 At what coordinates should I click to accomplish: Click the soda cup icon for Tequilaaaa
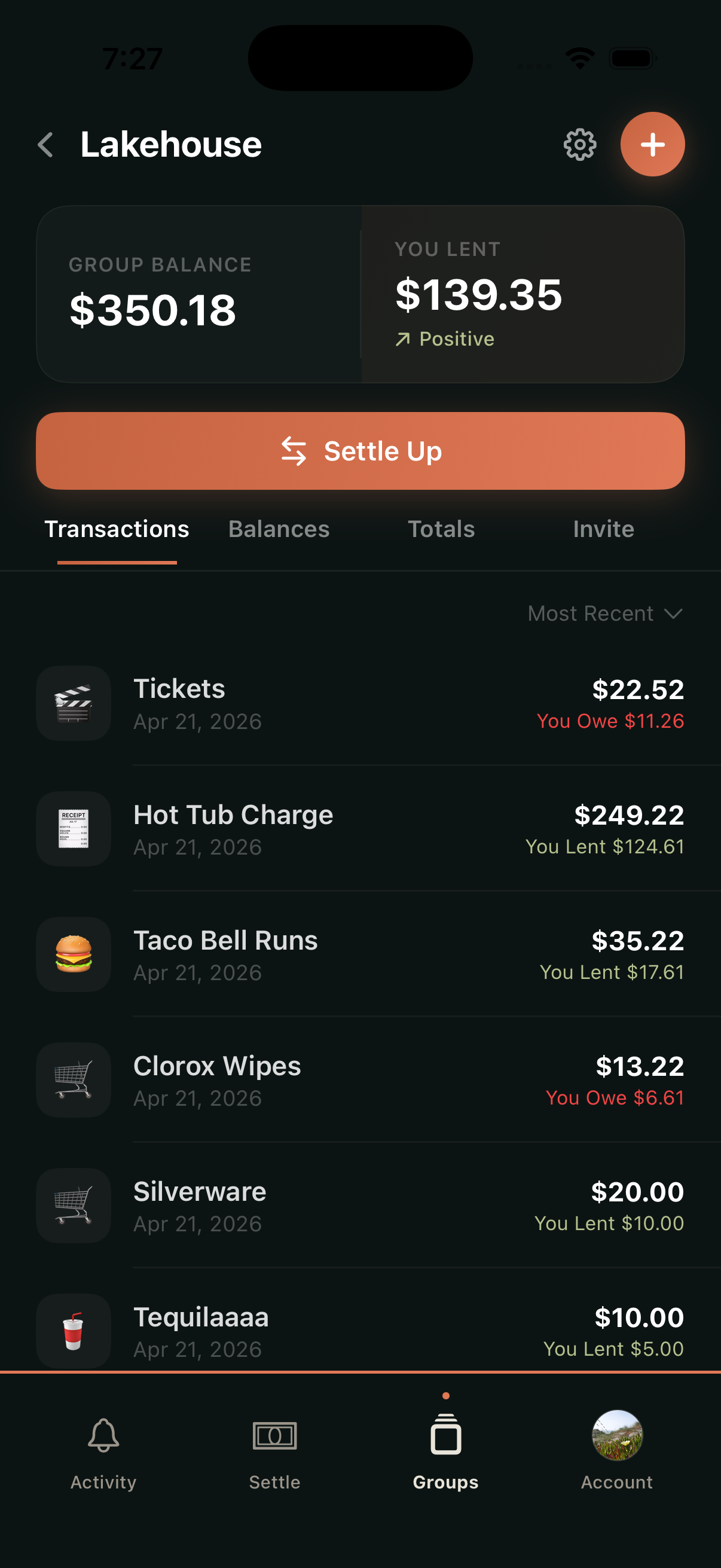coord(73,1331)
